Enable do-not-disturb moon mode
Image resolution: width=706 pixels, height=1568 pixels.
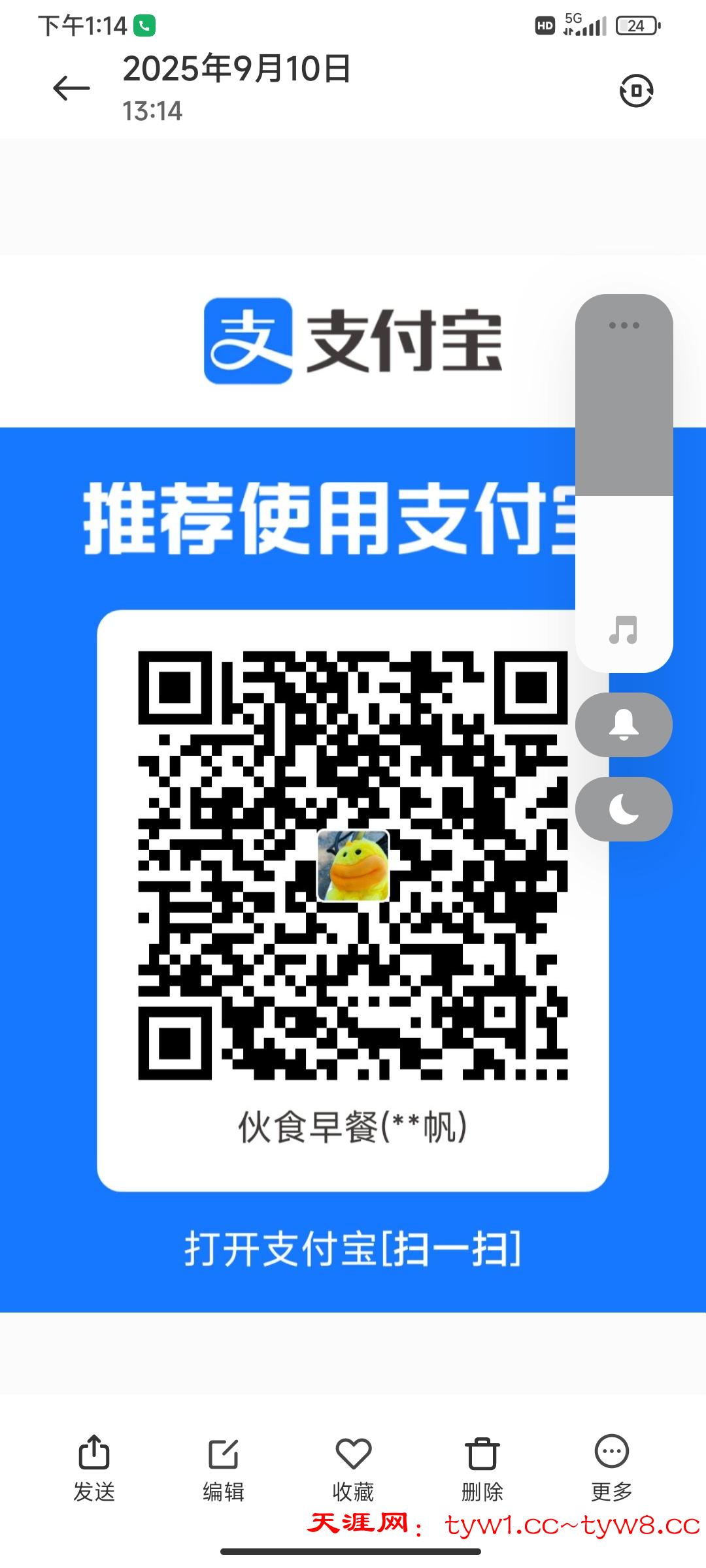pyautogui.click(x=624, y=809)
